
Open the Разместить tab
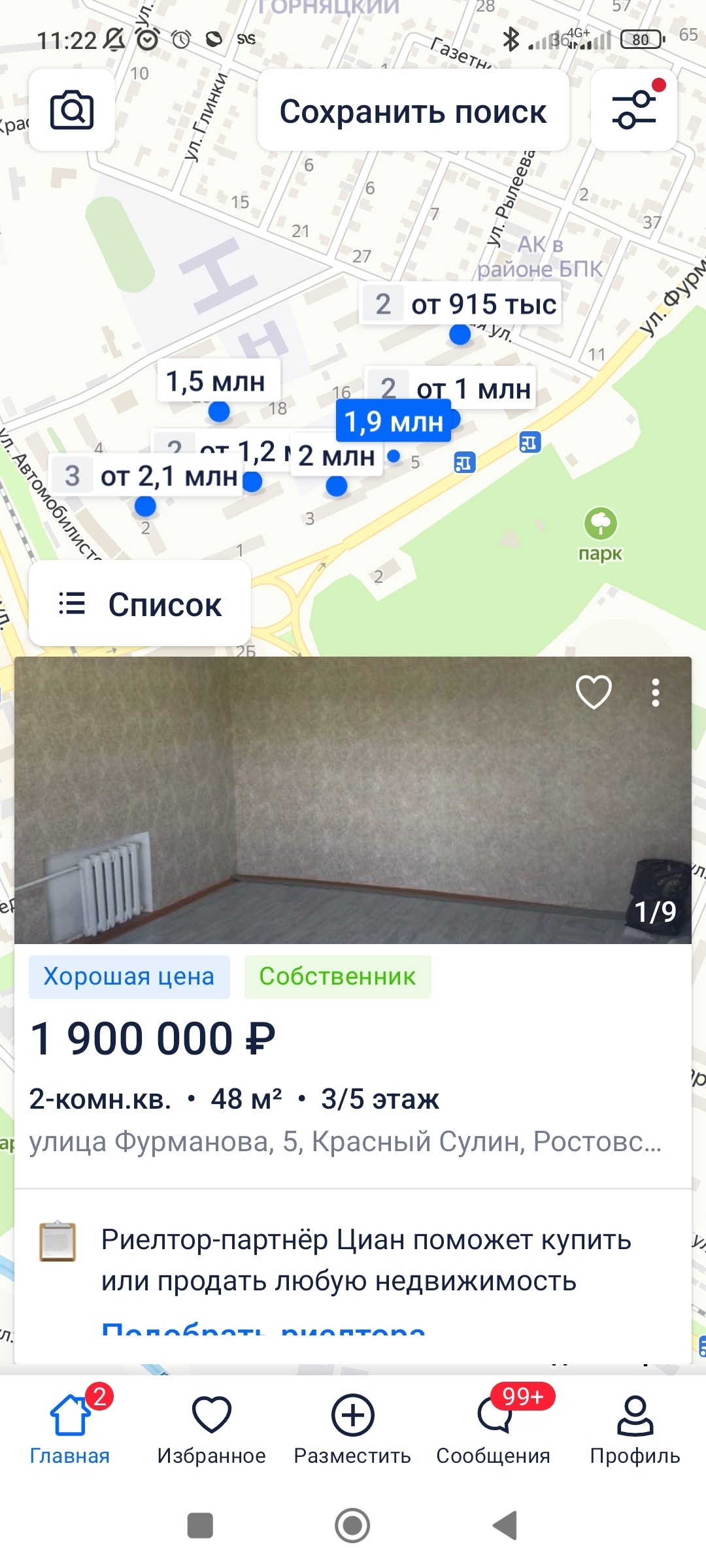pos(352,1428)
